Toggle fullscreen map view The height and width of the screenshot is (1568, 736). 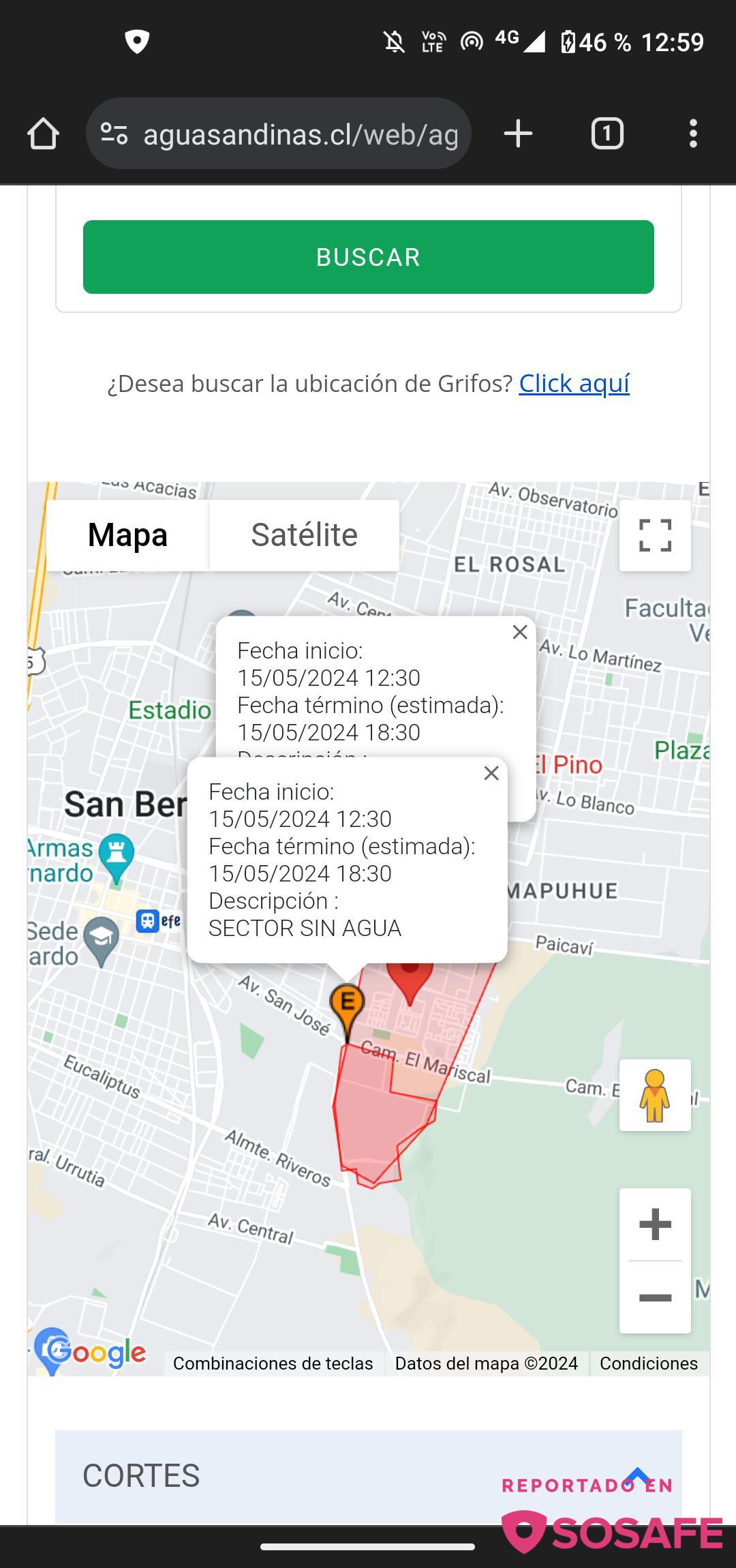pyautogui.click(x=654, y=536)
